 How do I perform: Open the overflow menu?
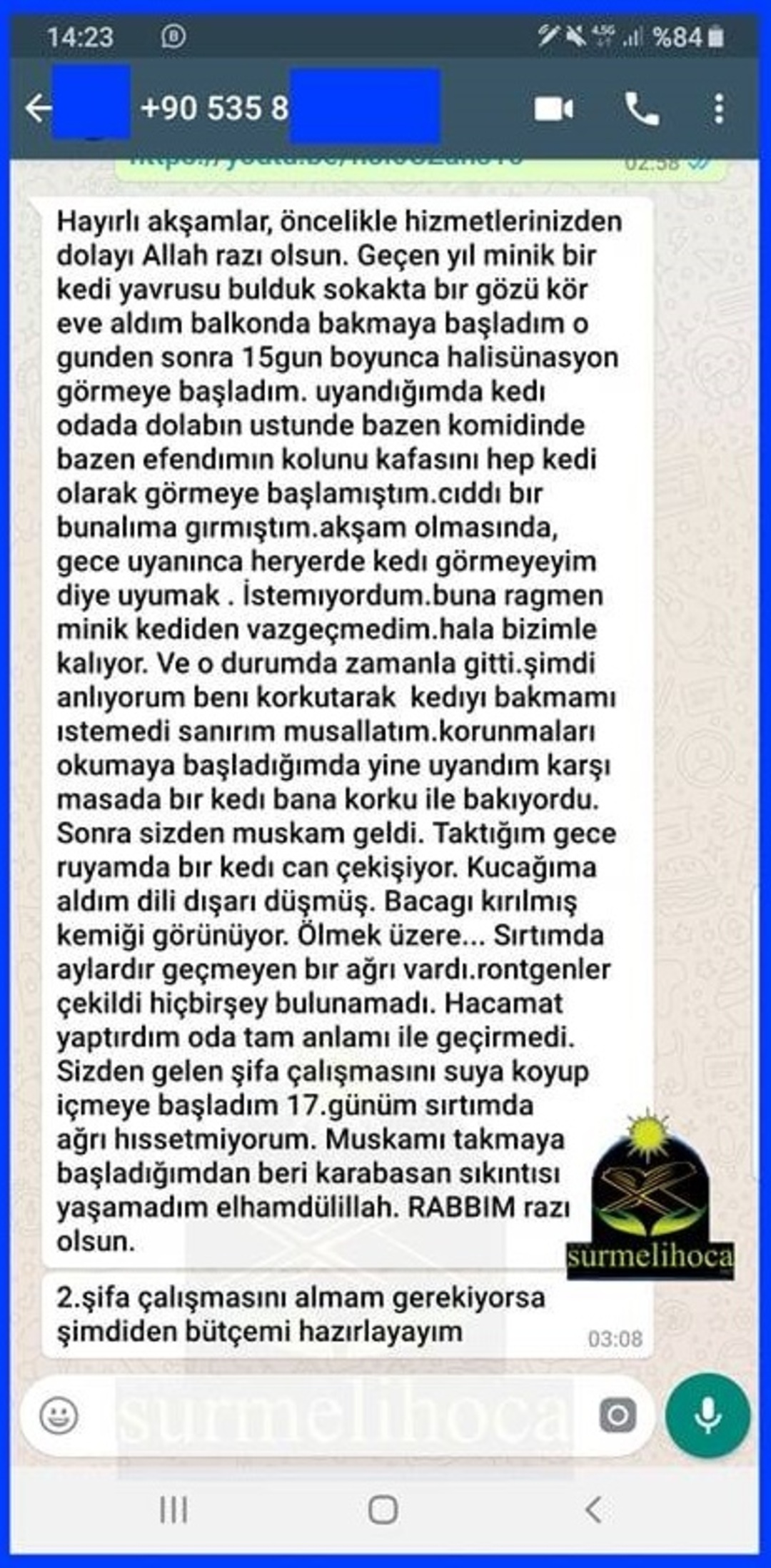coord(719,109)
